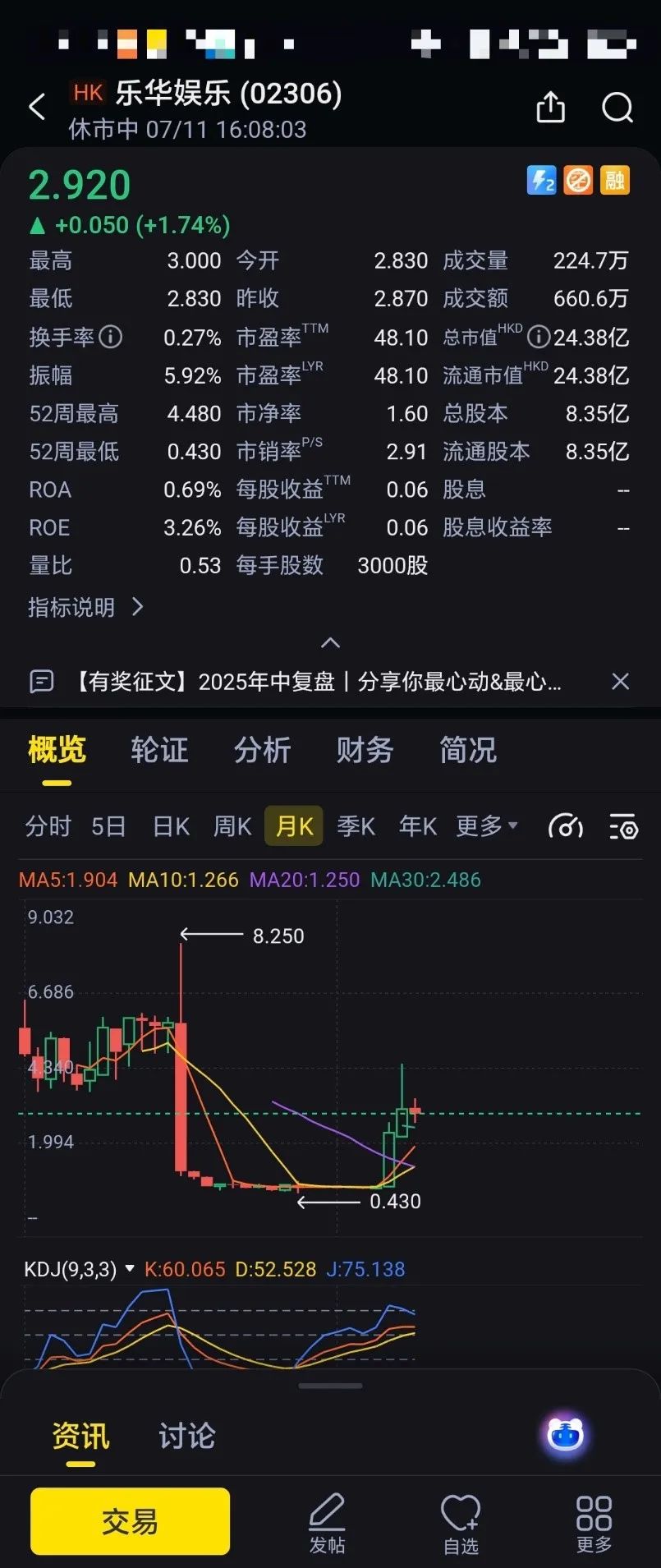The height and width of the screenshot is (1568, 661).
Task: Select the 日K chart period
Action: pos(171,826)
